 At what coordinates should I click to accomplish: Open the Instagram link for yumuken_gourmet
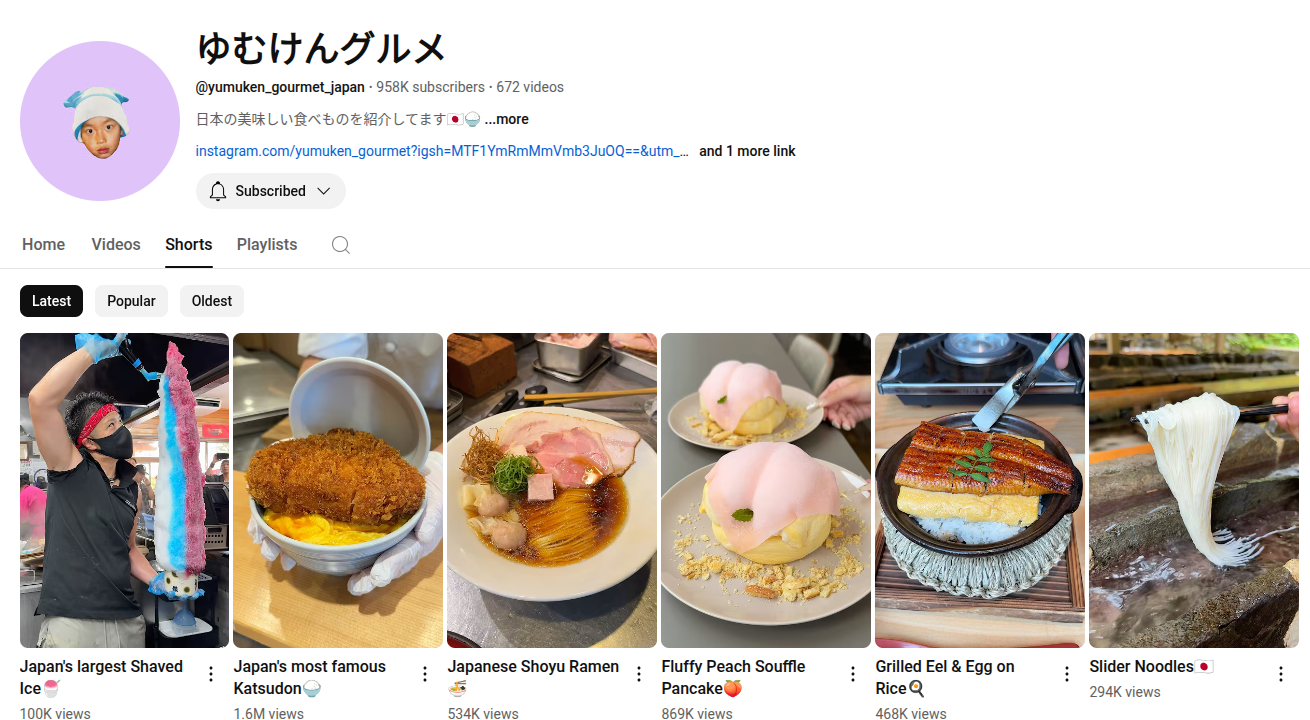click(x=442, y=151)
